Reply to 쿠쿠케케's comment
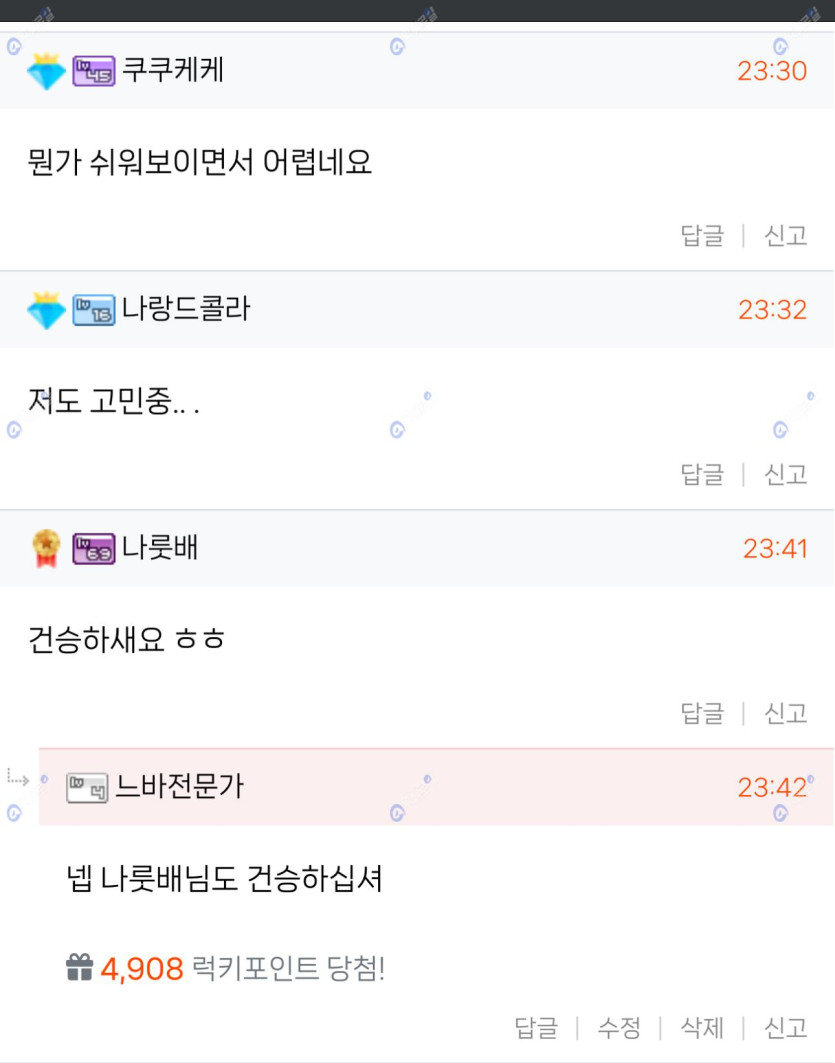The image size is (835, 1063). coord(701,236)
